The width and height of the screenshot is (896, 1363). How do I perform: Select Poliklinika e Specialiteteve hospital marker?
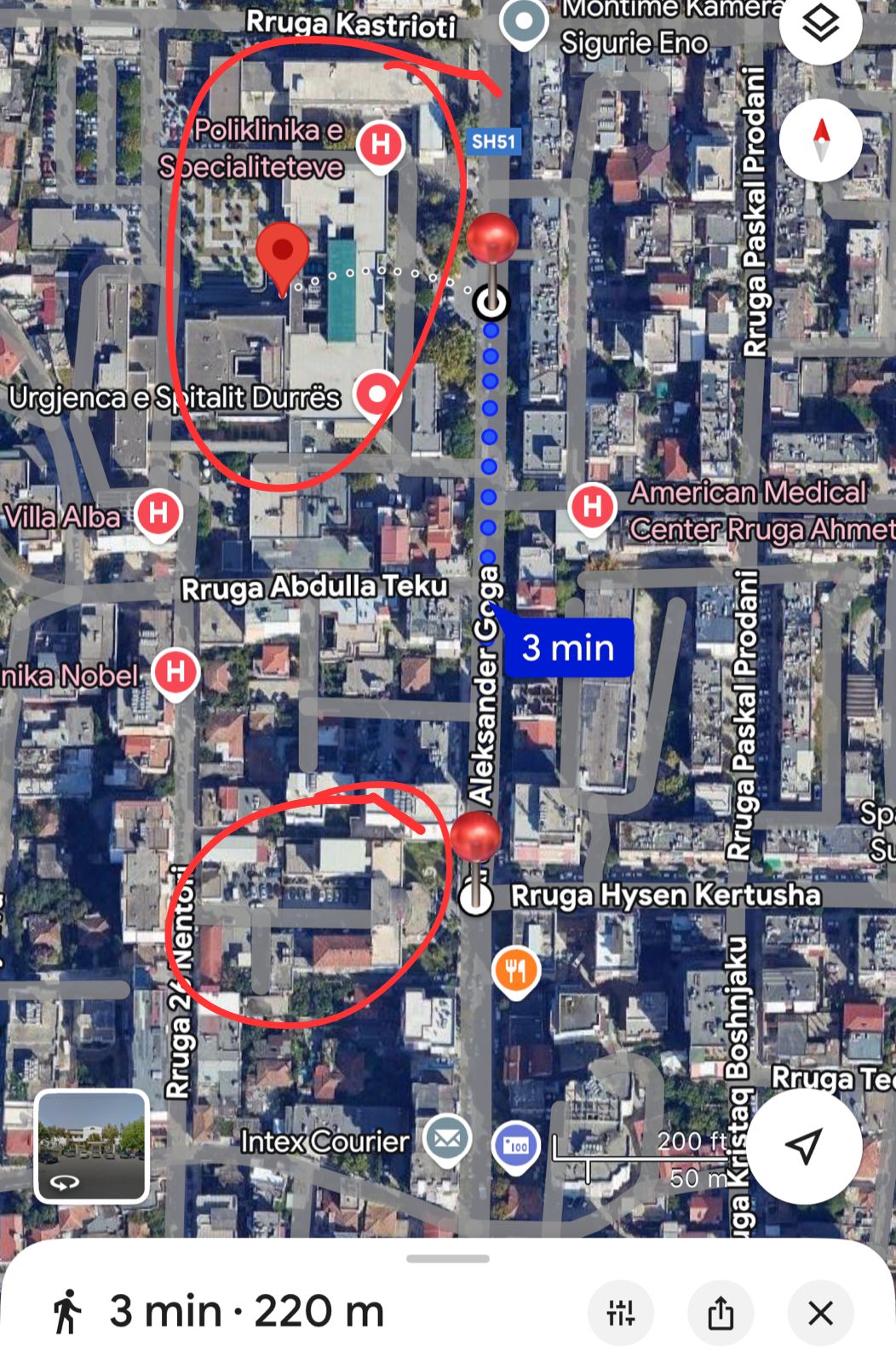(380, 145)
